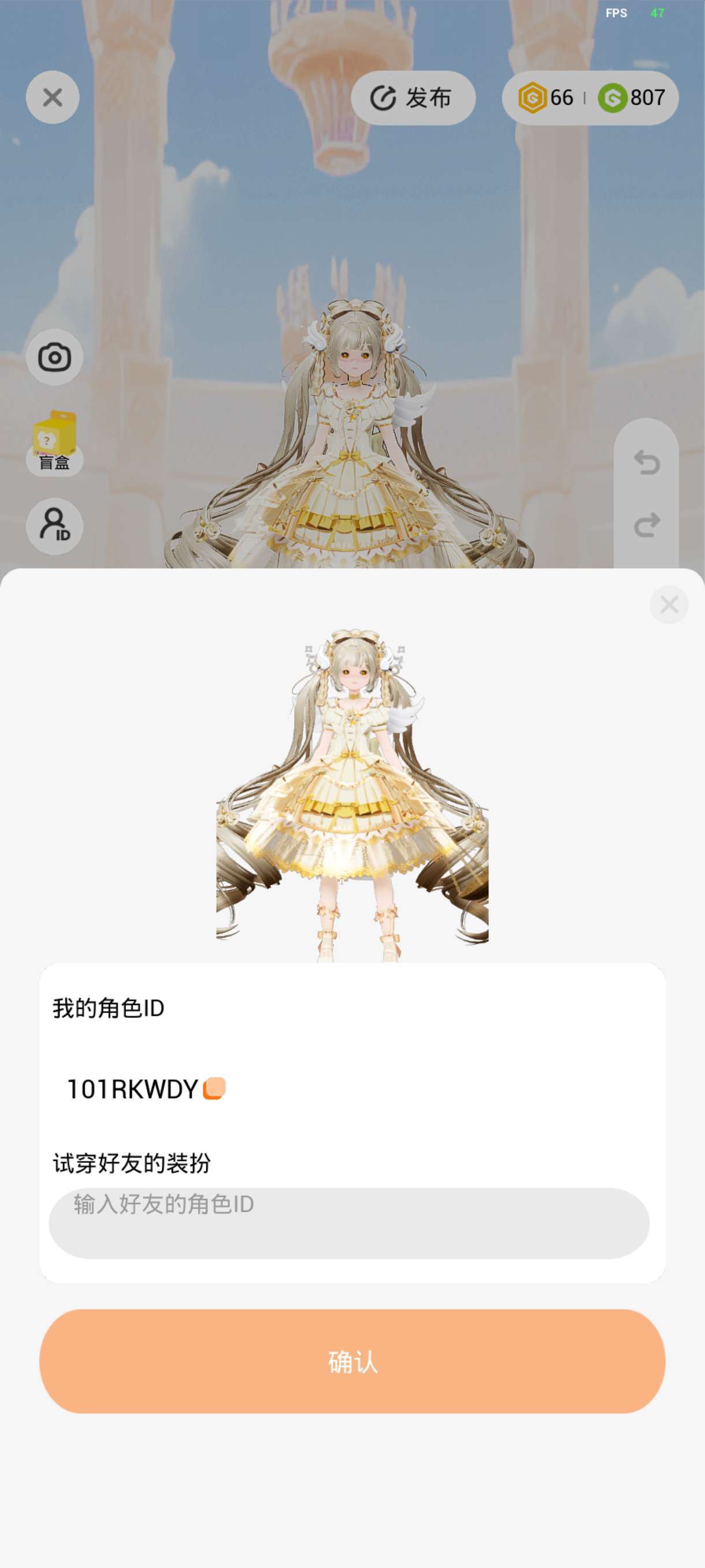Focus the 输入好友的角色ID input field
705x1568 pixels.
(348, 1223)
